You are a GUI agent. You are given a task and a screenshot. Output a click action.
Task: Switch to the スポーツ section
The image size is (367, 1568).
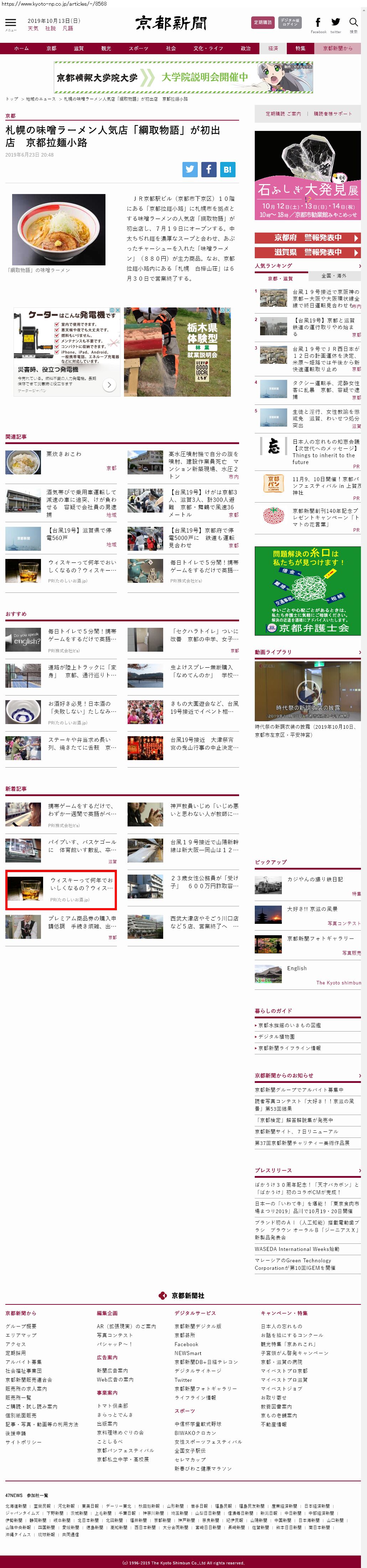coord(138,48)
